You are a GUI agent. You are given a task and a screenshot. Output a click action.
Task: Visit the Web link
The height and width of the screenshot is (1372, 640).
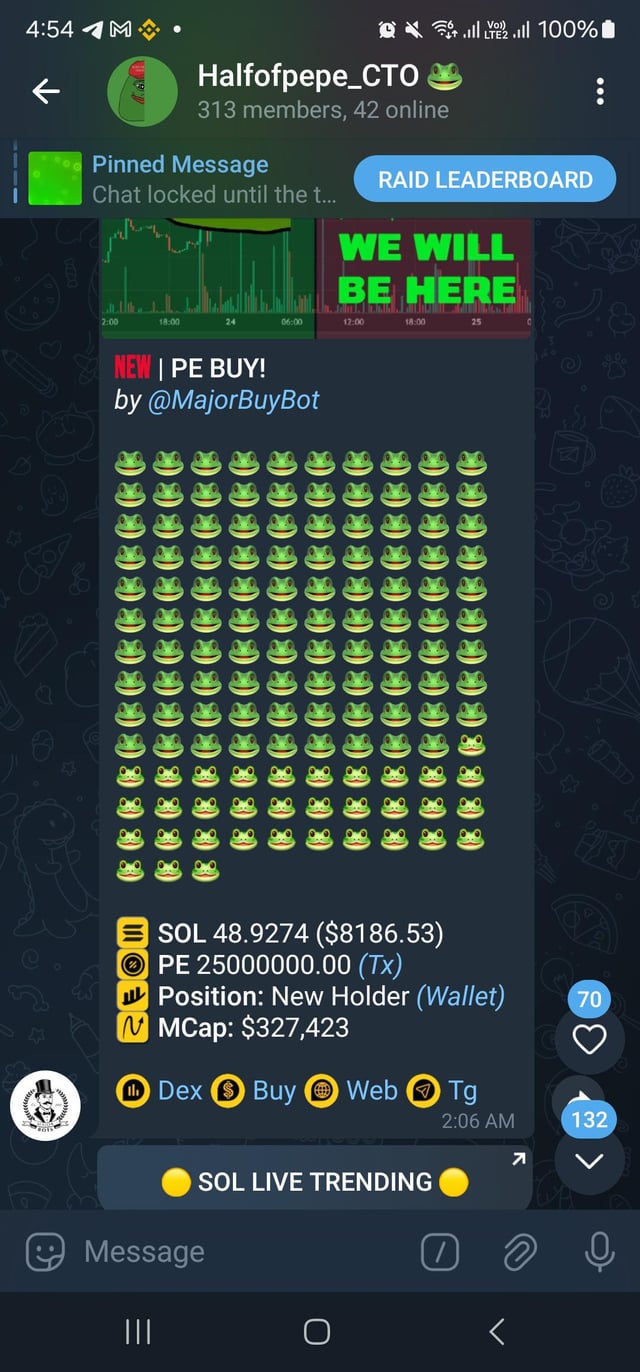coord(371,1090)
